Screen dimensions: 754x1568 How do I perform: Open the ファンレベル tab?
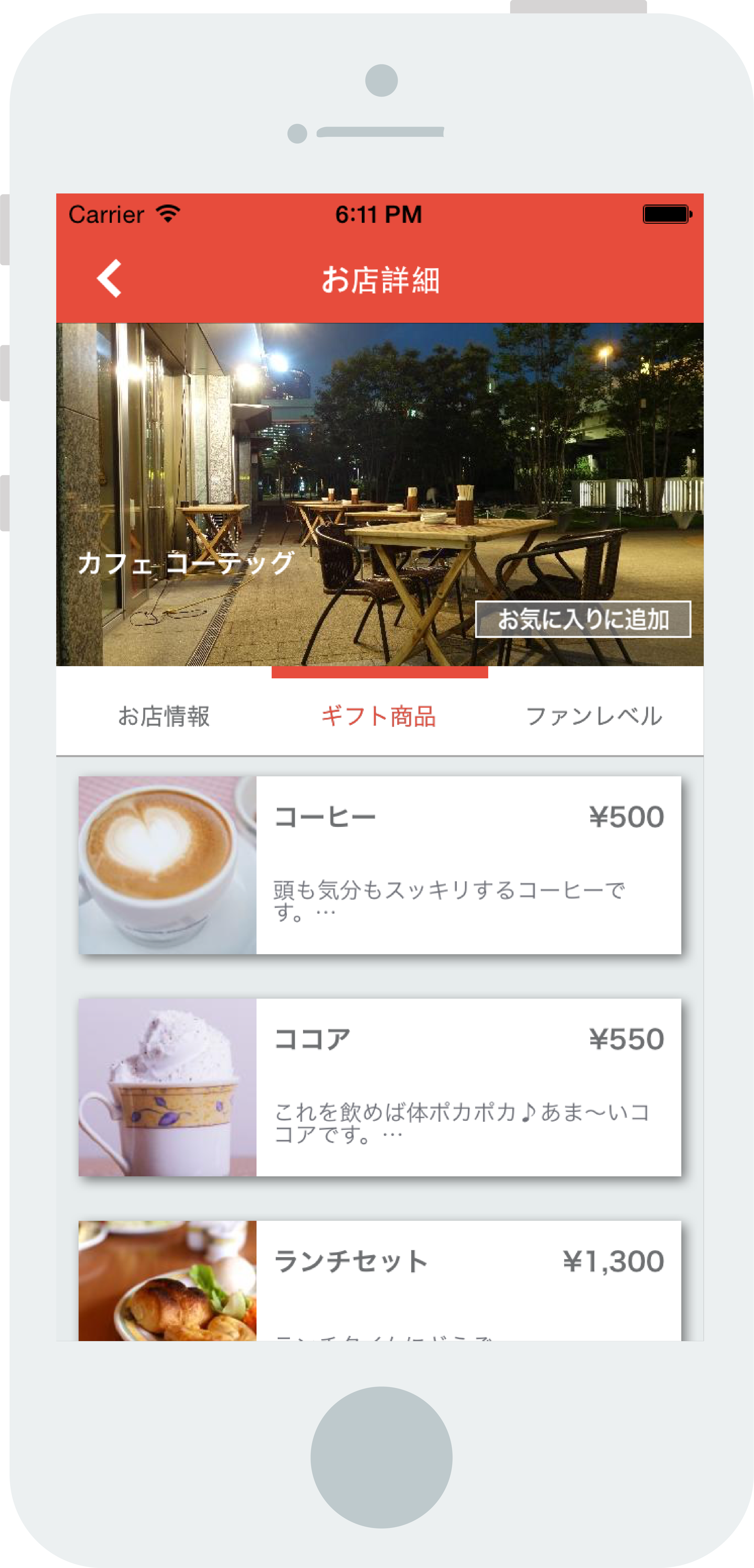point(594,716)
